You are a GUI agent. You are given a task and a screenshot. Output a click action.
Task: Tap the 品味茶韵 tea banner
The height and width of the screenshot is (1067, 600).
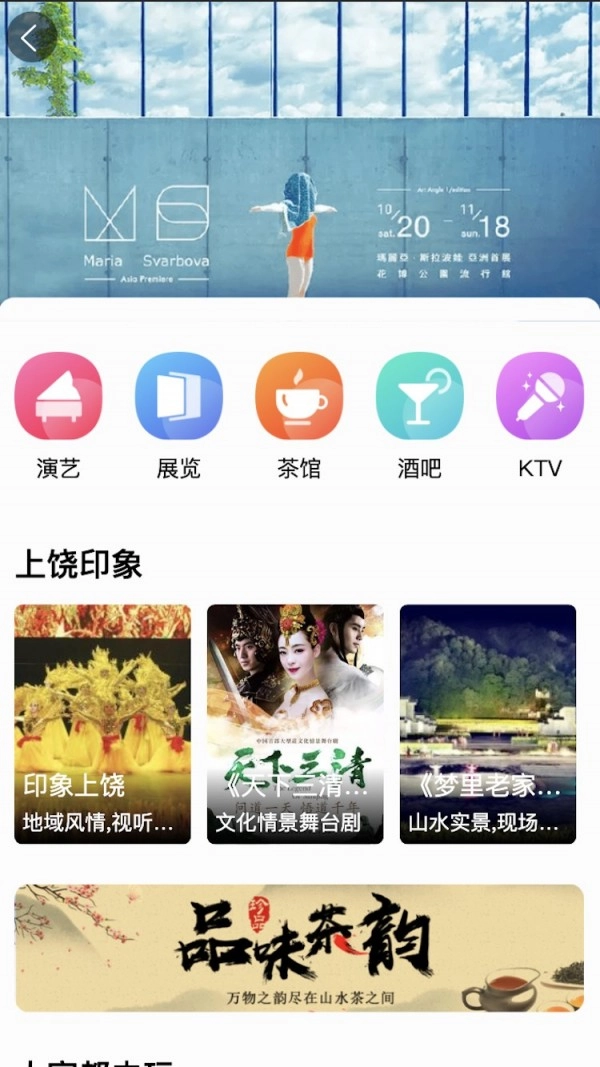tap(299, 947)
